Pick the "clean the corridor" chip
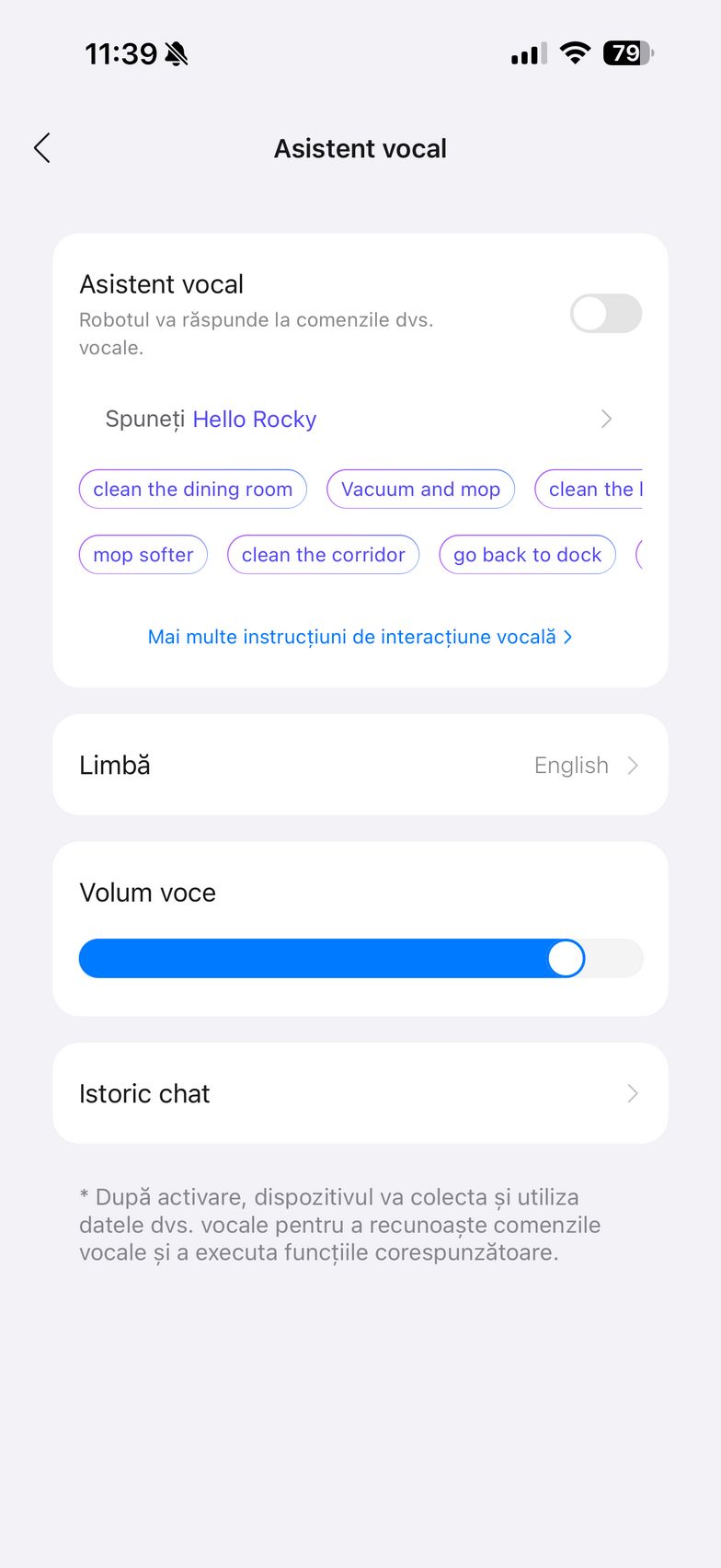The width and height of the screenshot is (721, 1568). click(323, 555)
